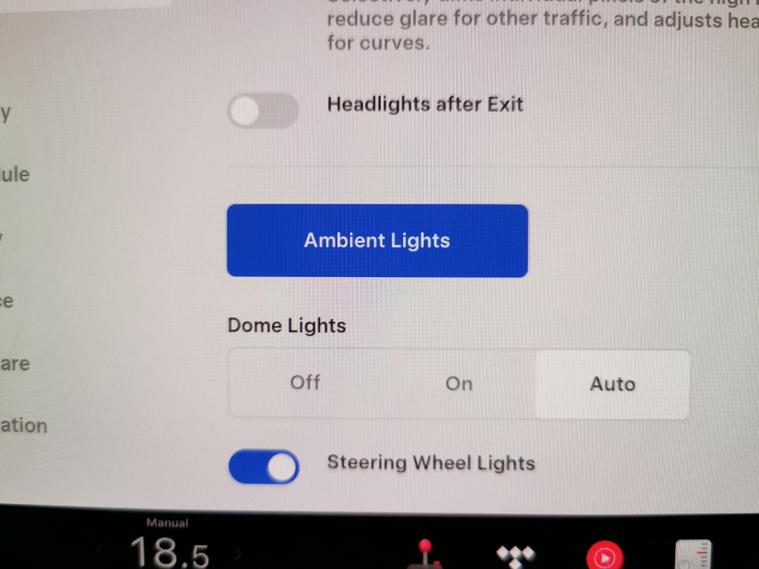Launch the Tidal music app
Viewport: 759px width, 569px height.
516,555
